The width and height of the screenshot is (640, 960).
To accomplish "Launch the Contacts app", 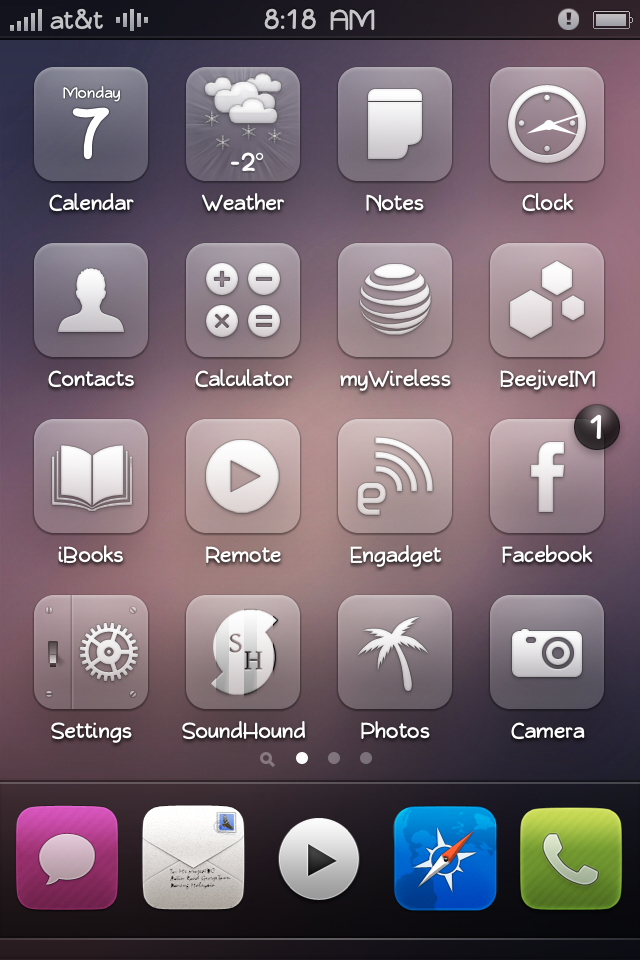I will (91, 301).
